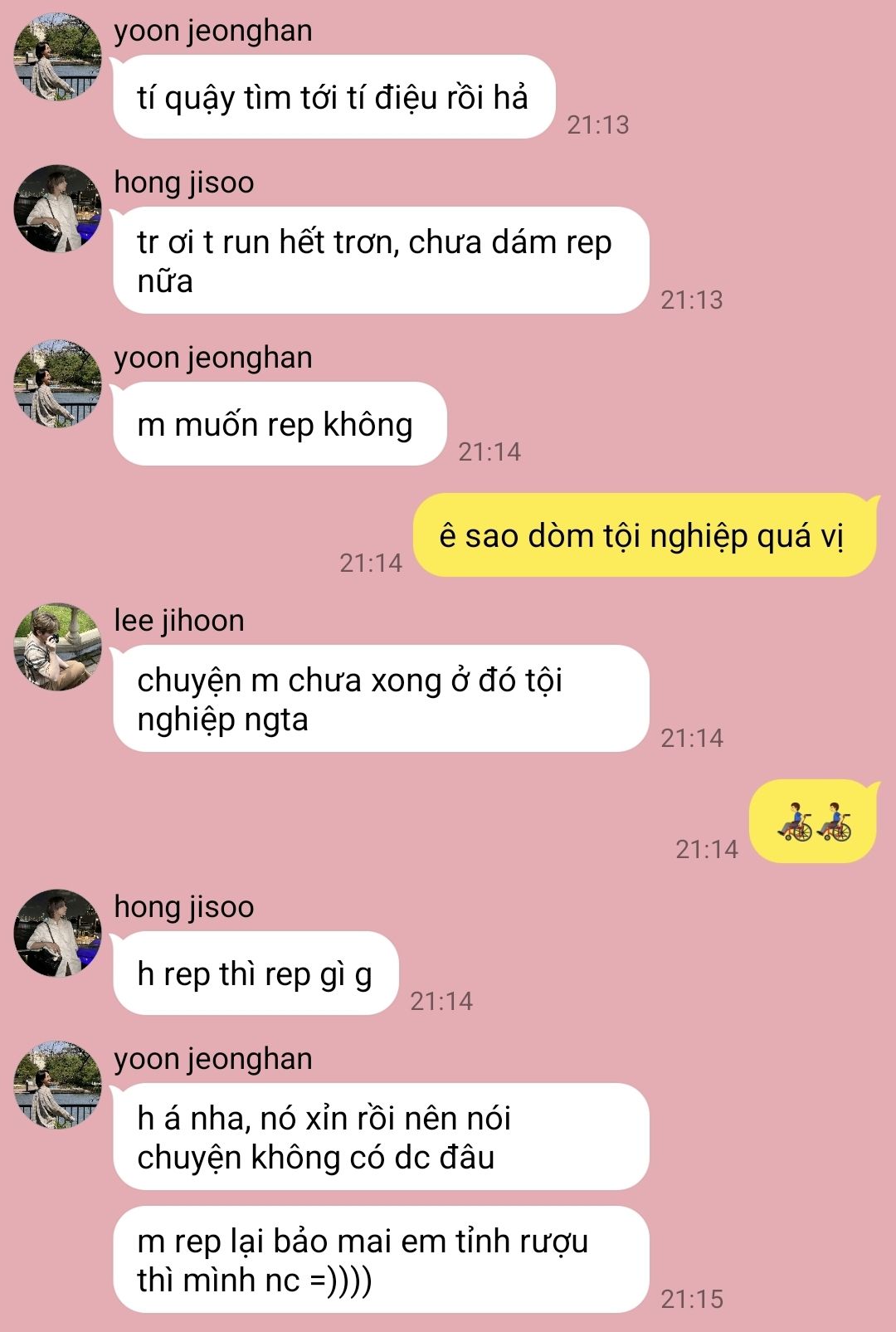View hong jisoo's avatar beside "tr ơi t run"
896x1332 pixels.
coord(57,208)
